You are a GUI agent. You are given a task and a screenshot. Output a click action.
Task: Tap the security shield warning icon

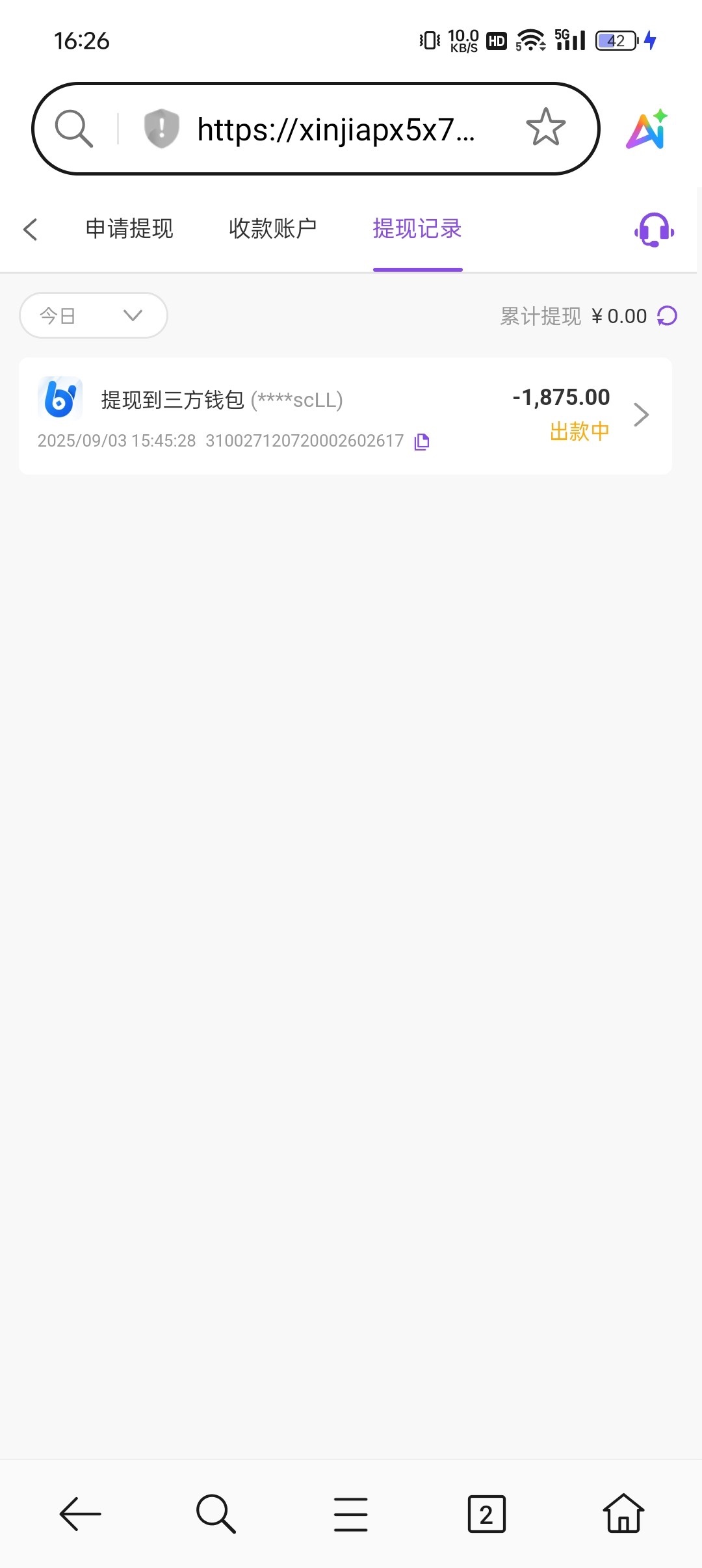[x=161, y=128]
